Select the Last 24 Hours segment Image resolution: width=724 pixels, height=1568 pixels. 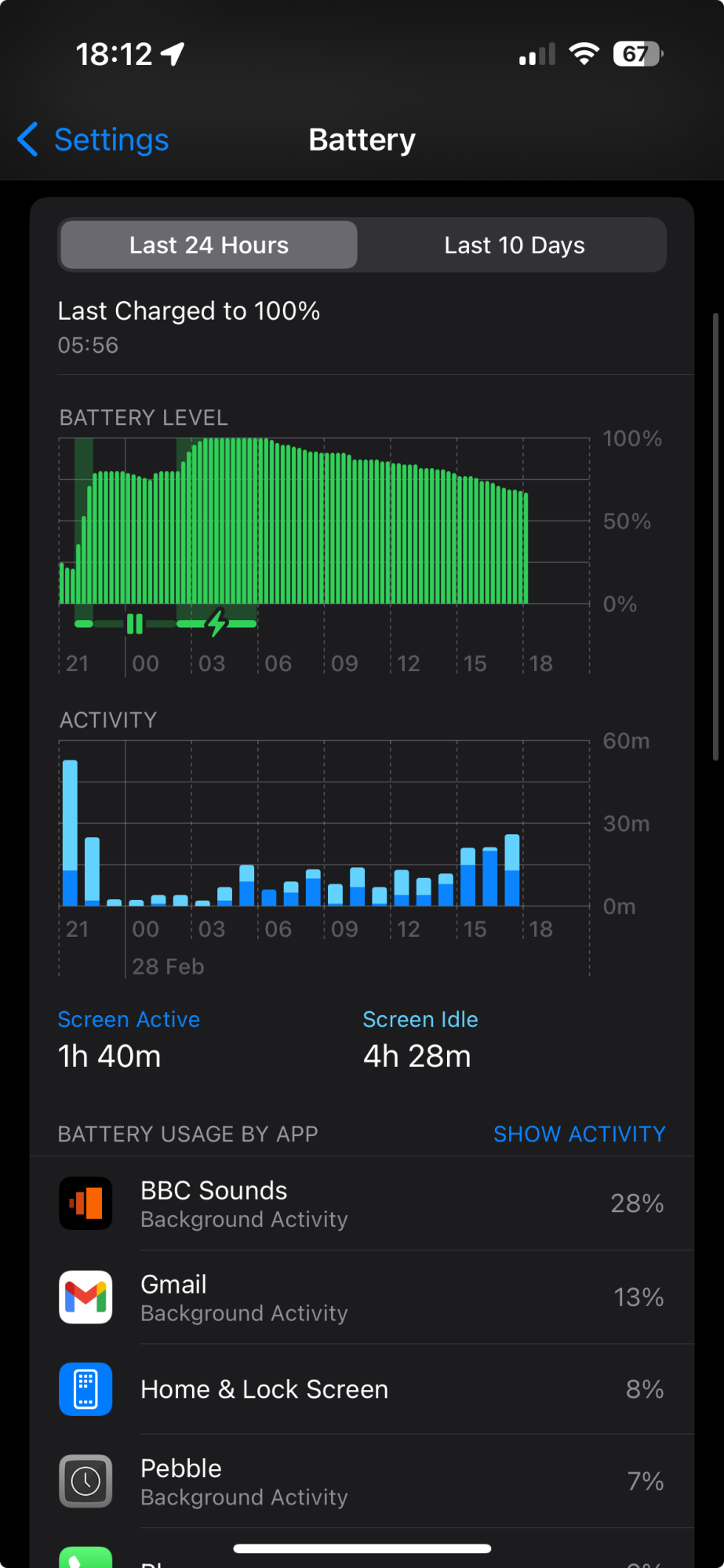coord(209,245)
